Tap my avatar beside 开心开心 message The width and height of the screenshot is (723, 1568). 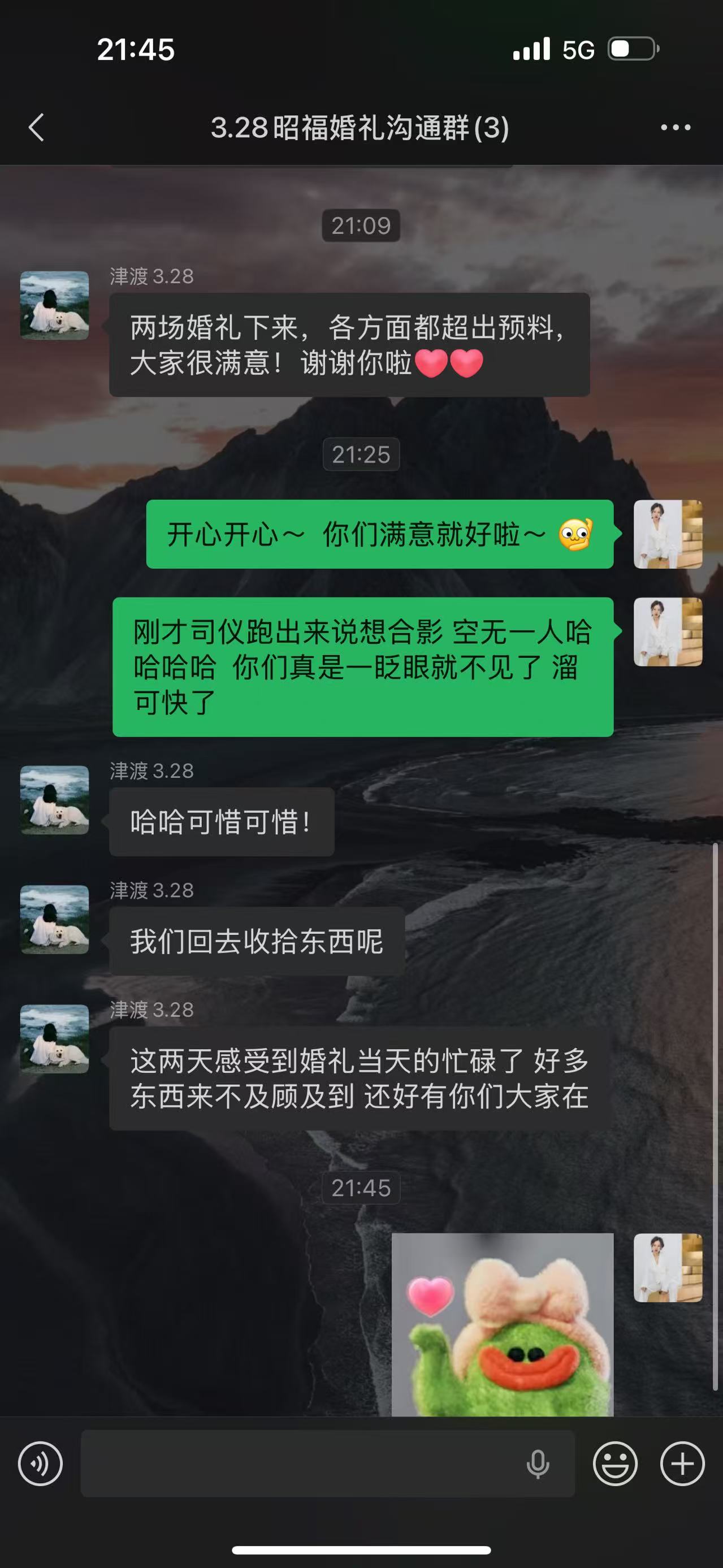668,534
